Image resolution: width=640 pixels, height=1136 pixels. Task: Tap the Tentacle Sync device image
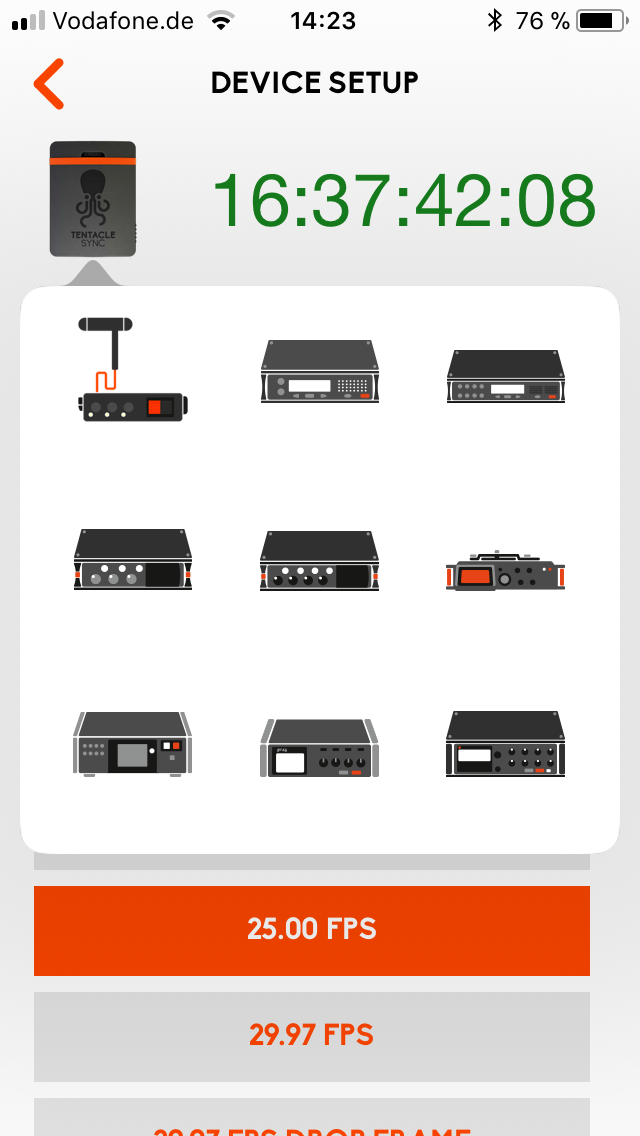(x=92, y=199)
